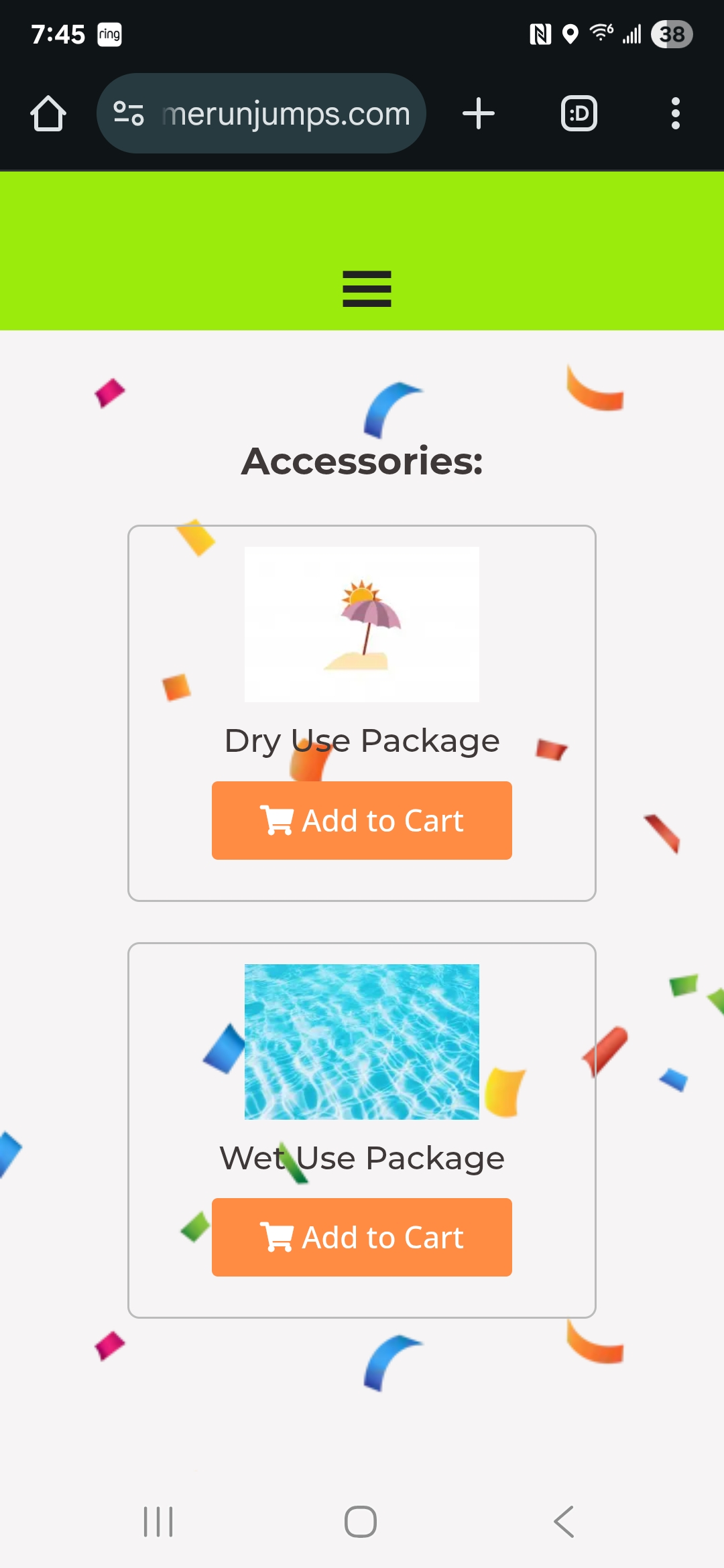
Task: Go back with the system back button
Action: (564, 1521)
